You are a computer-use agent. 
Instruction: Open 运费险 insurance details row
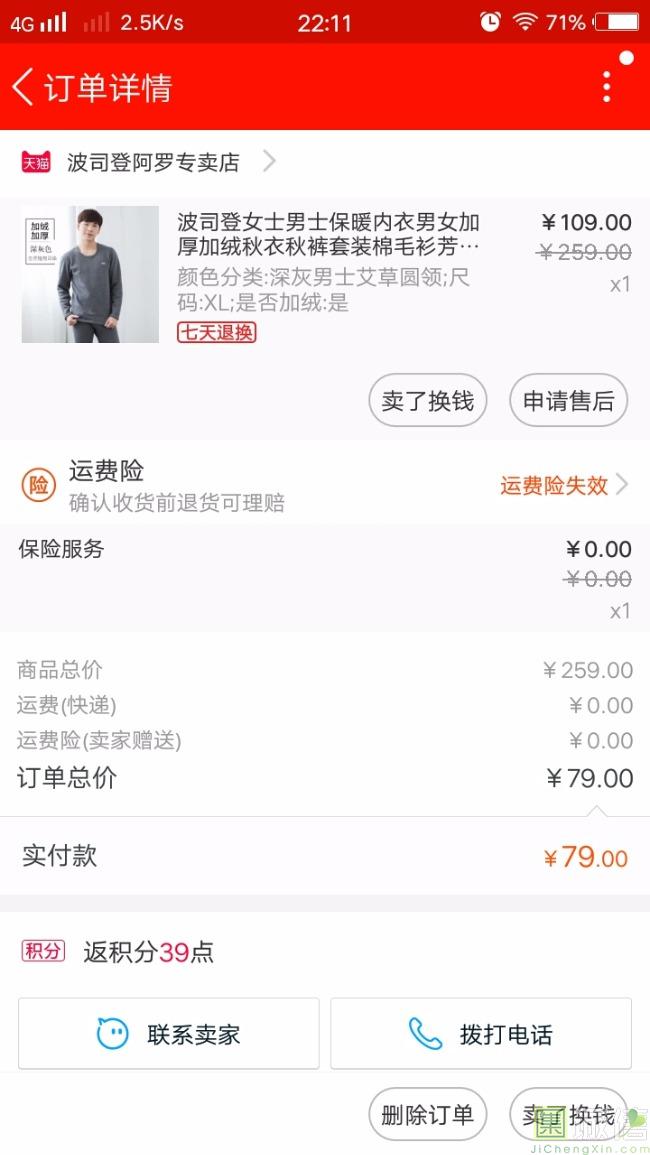pos(325,485)
